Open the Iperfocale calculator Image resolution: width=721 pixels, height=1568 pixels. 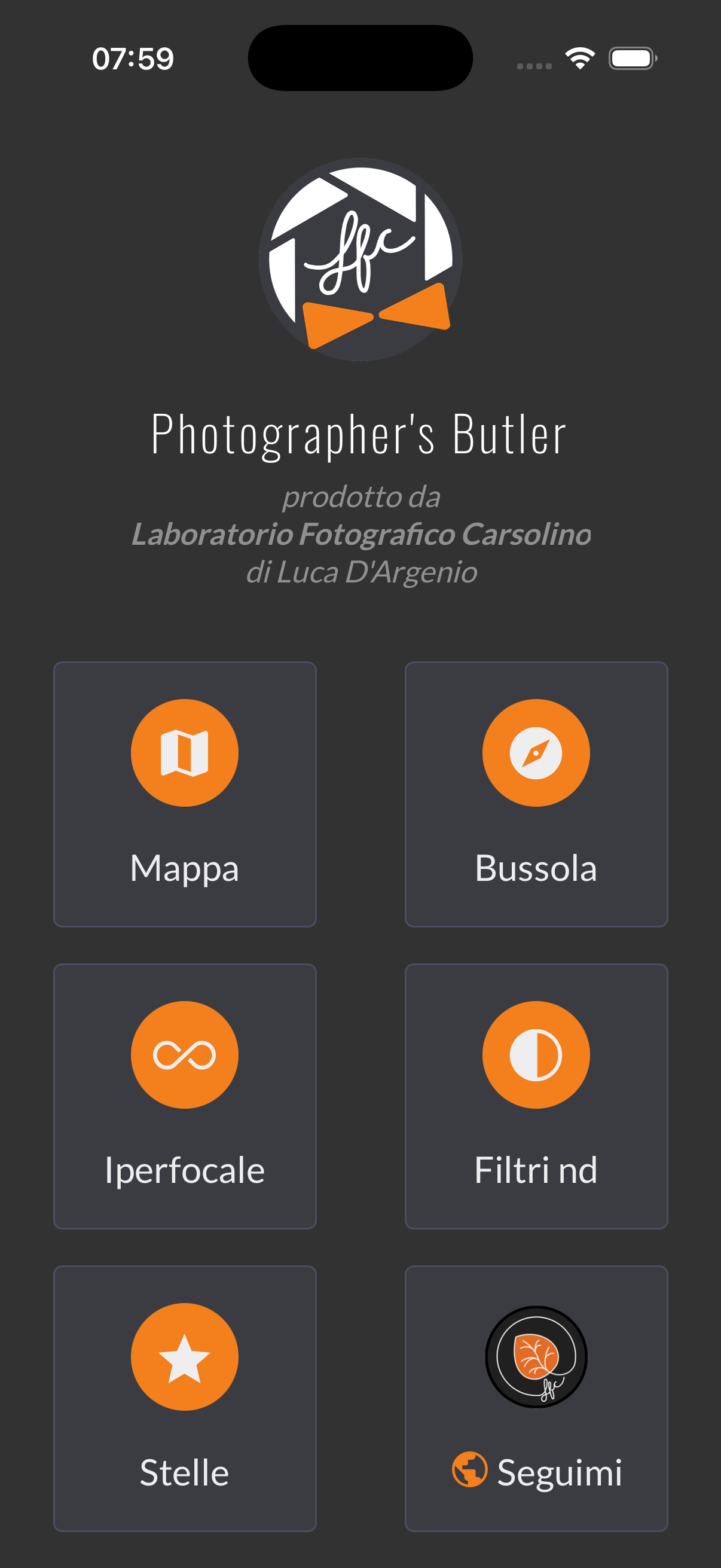point(184,1095)
